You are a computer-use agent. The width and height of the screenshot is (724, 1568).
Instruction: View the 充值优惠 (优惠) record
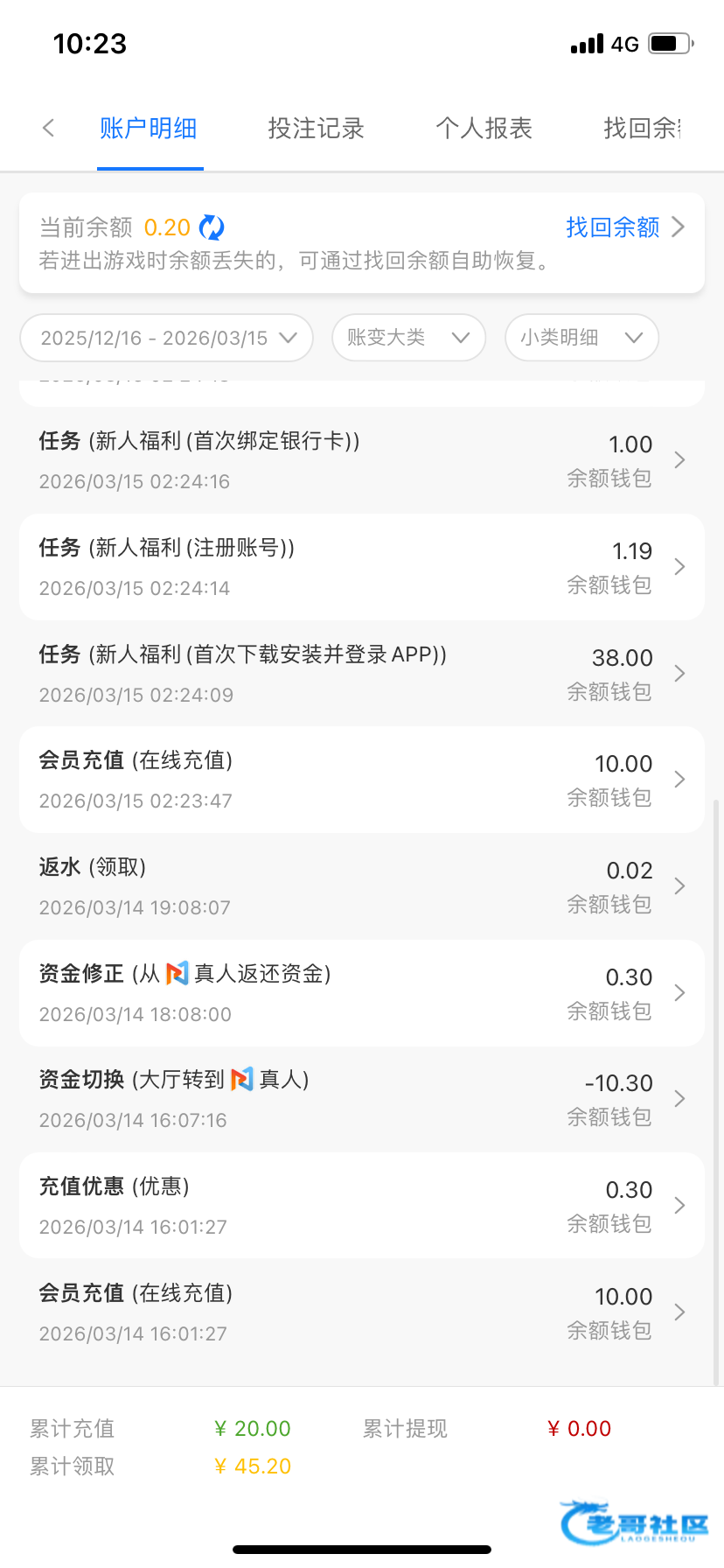(362, 1206)
